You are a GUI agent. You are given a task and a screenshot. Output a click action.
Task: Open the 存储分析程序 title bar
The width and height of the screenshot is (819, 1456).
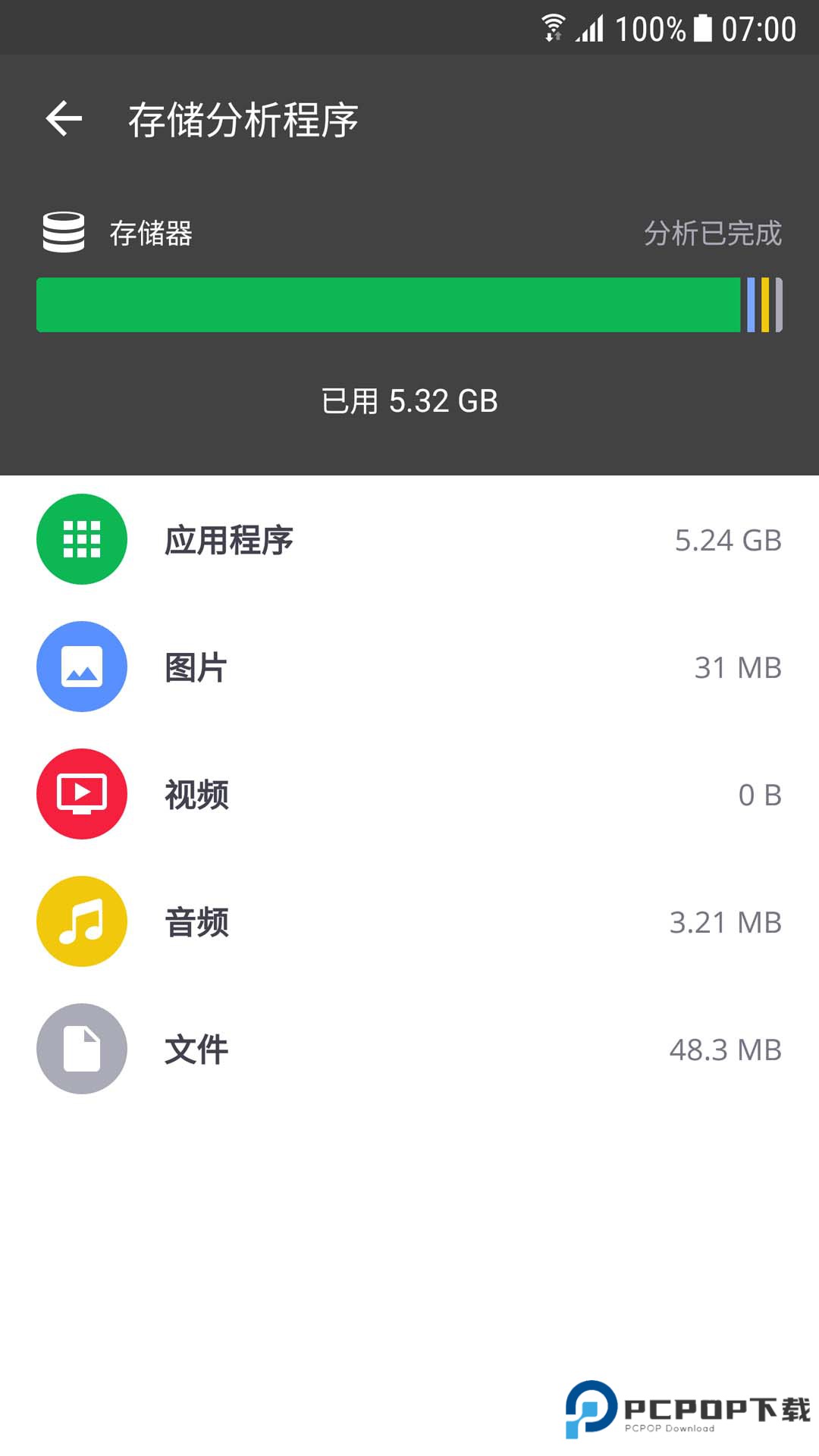(x=243, y=118)
